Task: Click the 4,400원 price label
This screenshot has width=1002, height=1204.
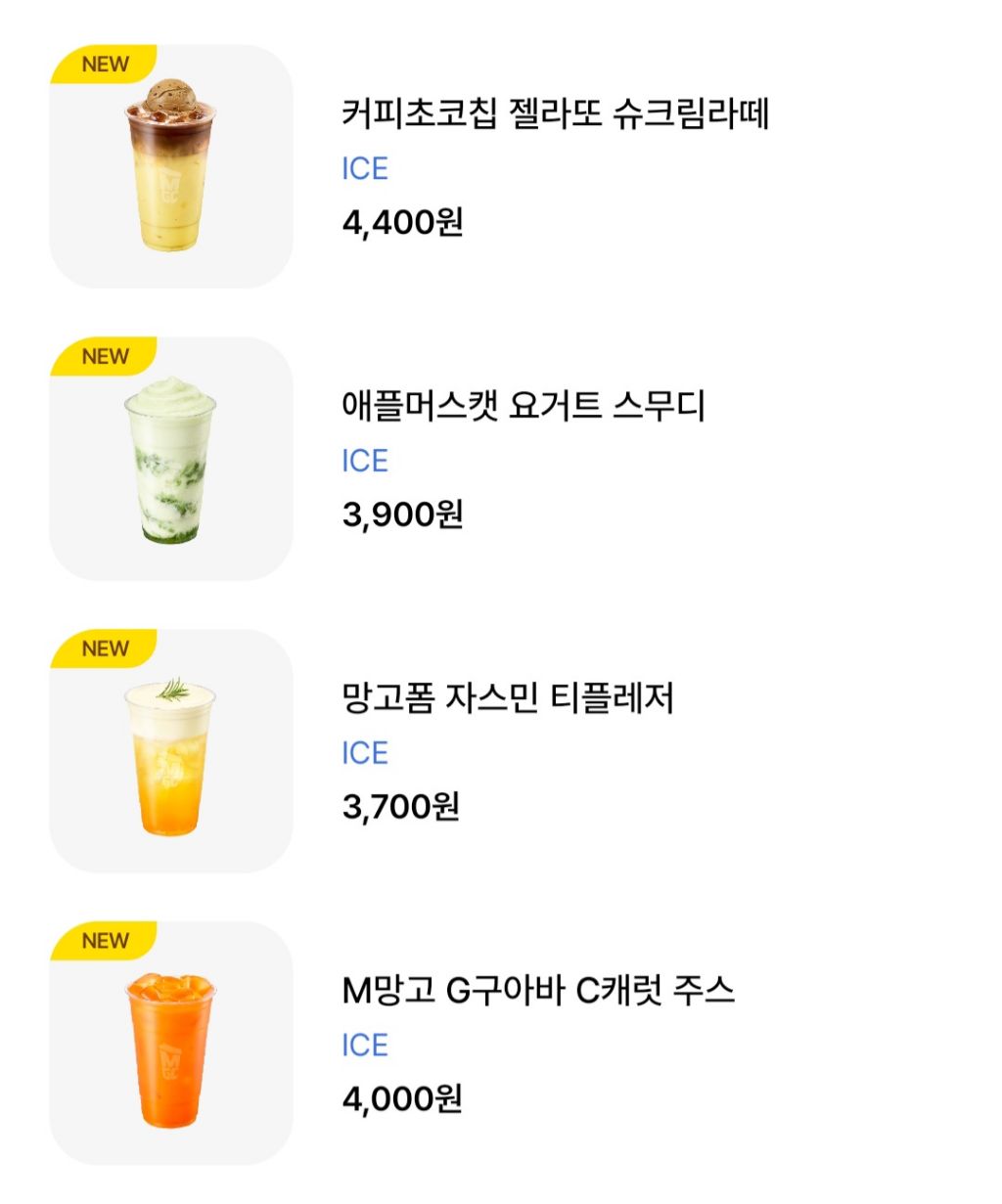Action: [x=402, y=222]
